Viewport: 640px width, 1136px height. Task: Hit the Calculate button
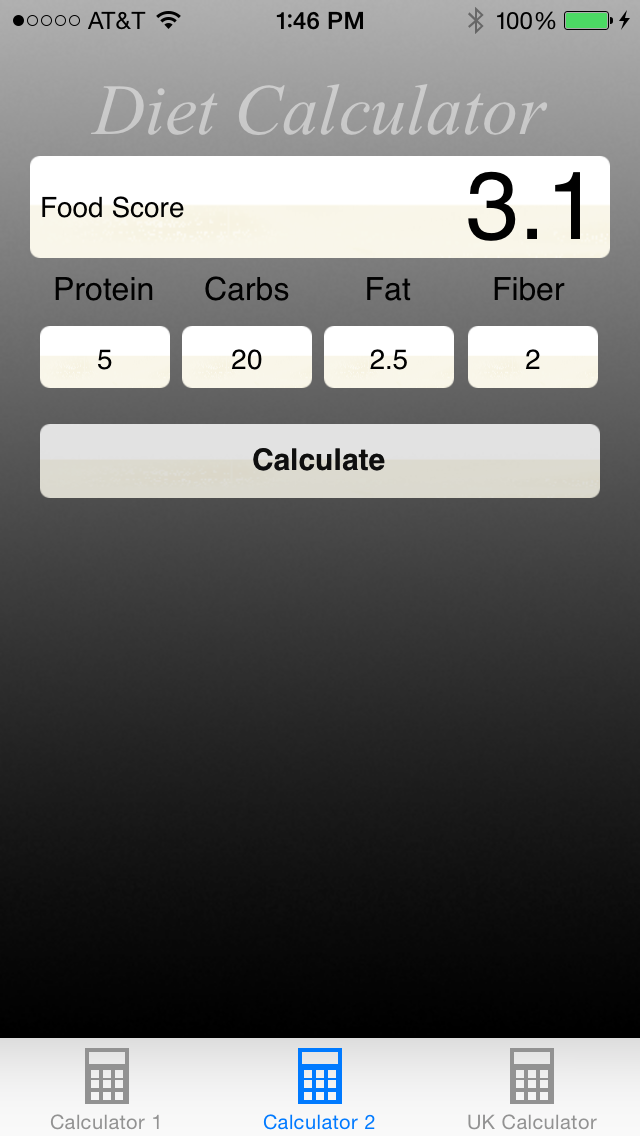tap(319, 460)
